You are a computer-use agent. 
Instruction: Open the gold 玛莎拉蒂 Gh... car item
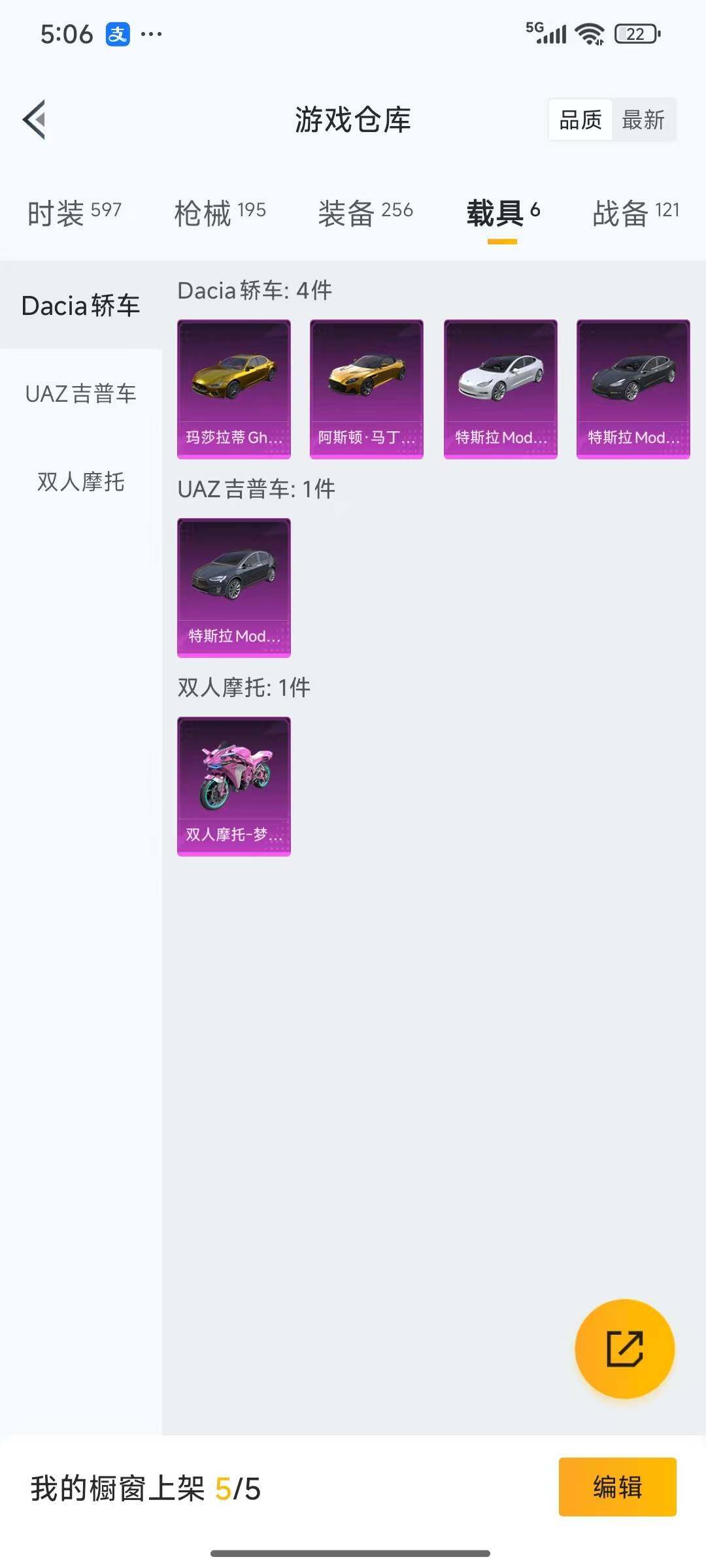tap(234, 389)
